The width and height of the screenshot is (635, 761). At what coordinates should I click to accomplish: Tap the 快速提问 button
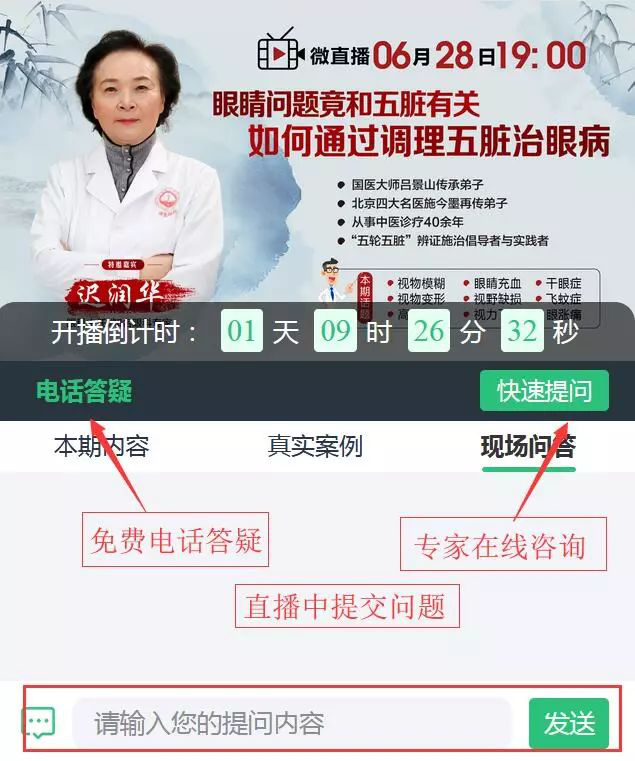tap(544, 391)
